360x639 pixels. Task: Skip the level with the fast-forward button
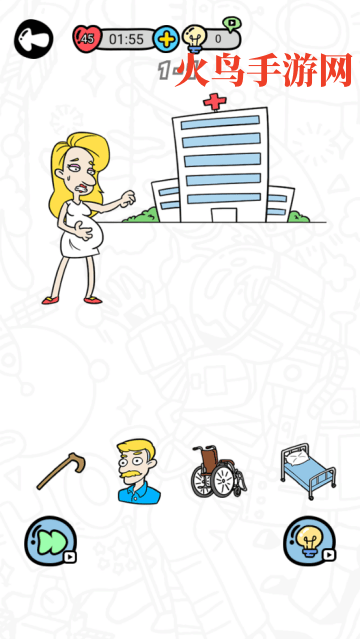(51, 541)
